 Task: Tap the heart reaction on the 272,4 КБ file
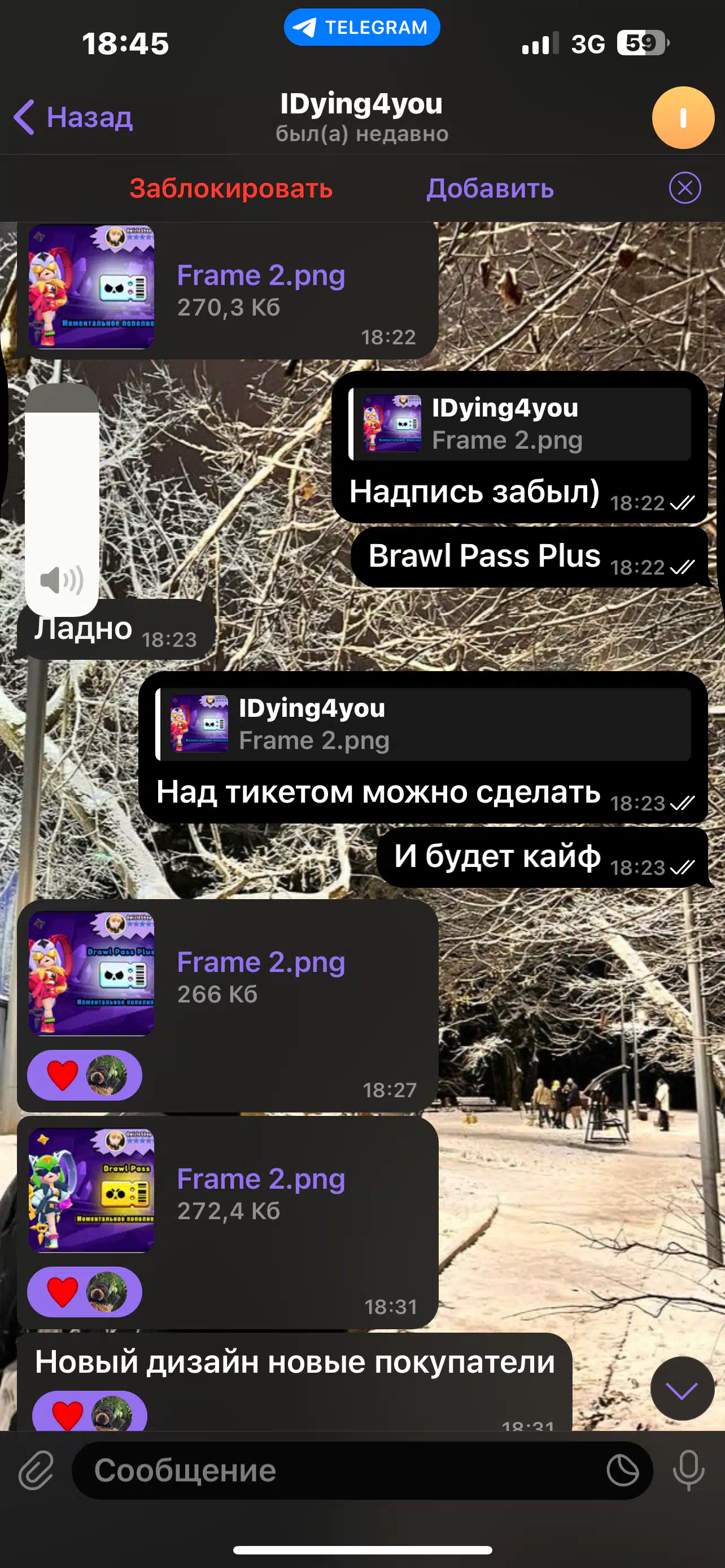(63, 1291)
